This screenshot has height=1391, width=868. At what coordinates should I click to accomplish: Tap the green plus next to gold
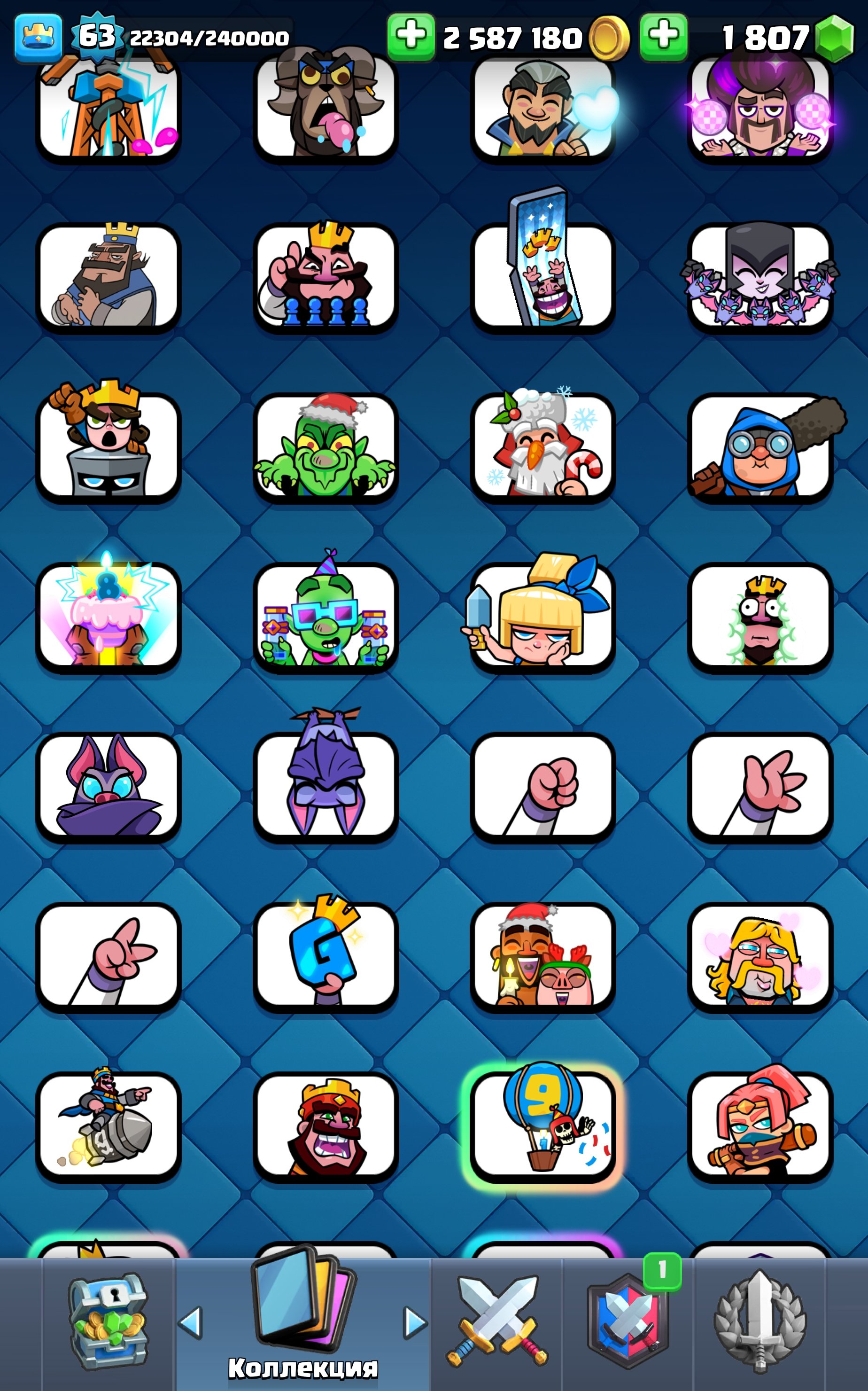click(411, 37)
